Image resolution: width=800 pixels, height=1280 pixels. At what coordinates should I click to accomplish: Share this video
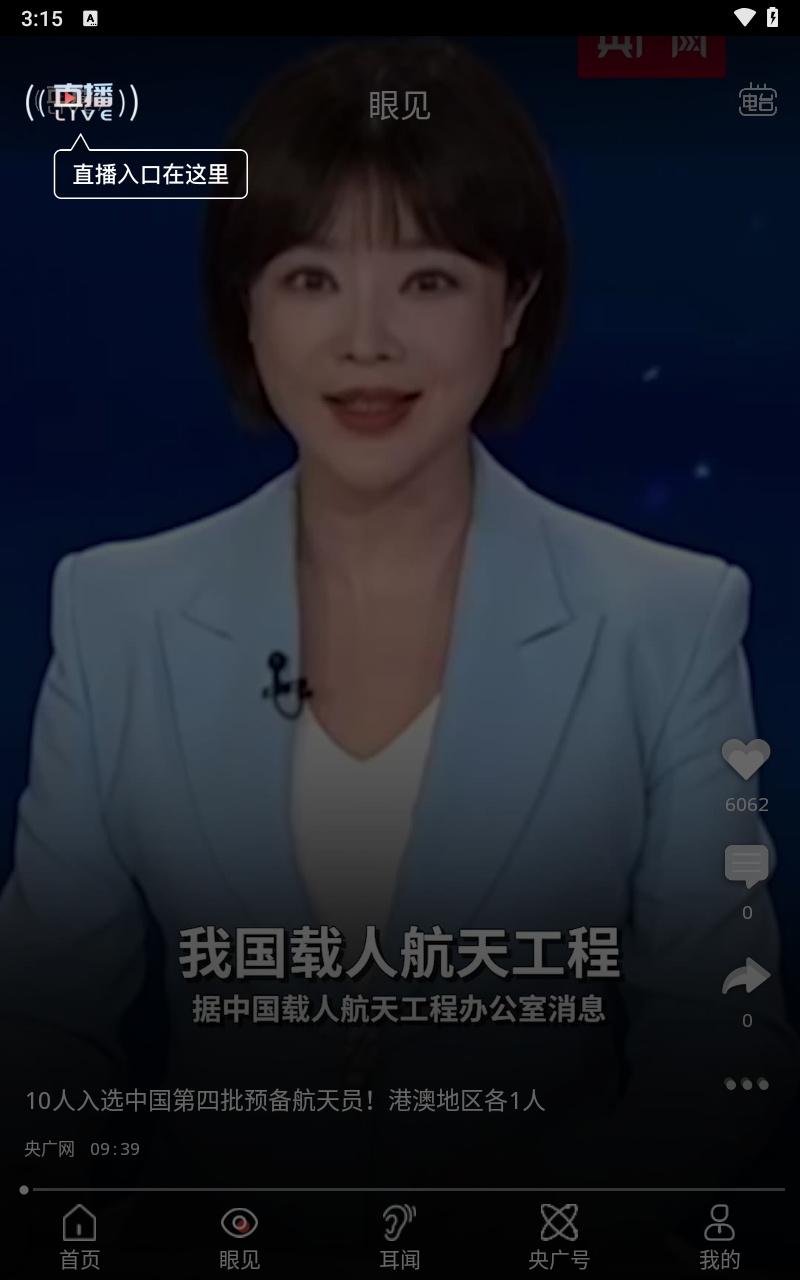746,977
